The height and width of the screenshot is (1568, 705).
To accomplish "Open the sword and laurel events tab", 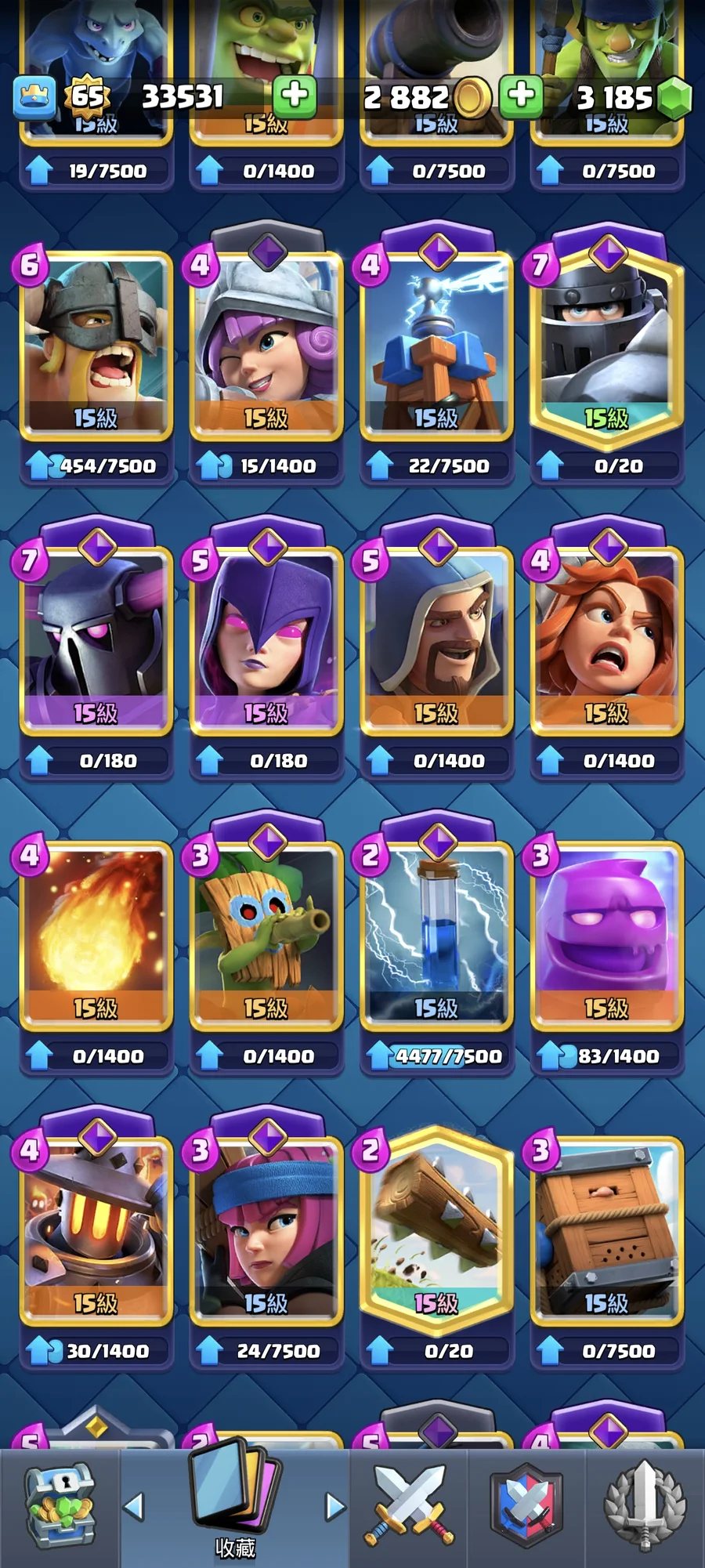I will (x=645, y=1508).
